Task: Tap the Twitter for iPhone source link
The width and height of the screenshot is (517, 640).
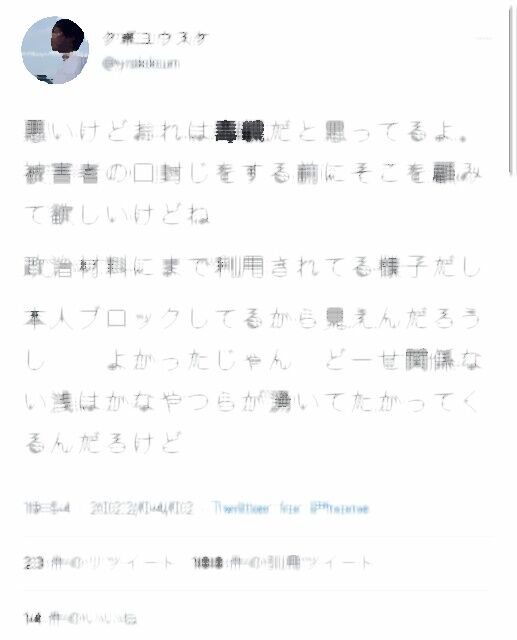Action: tap(291, 508)
